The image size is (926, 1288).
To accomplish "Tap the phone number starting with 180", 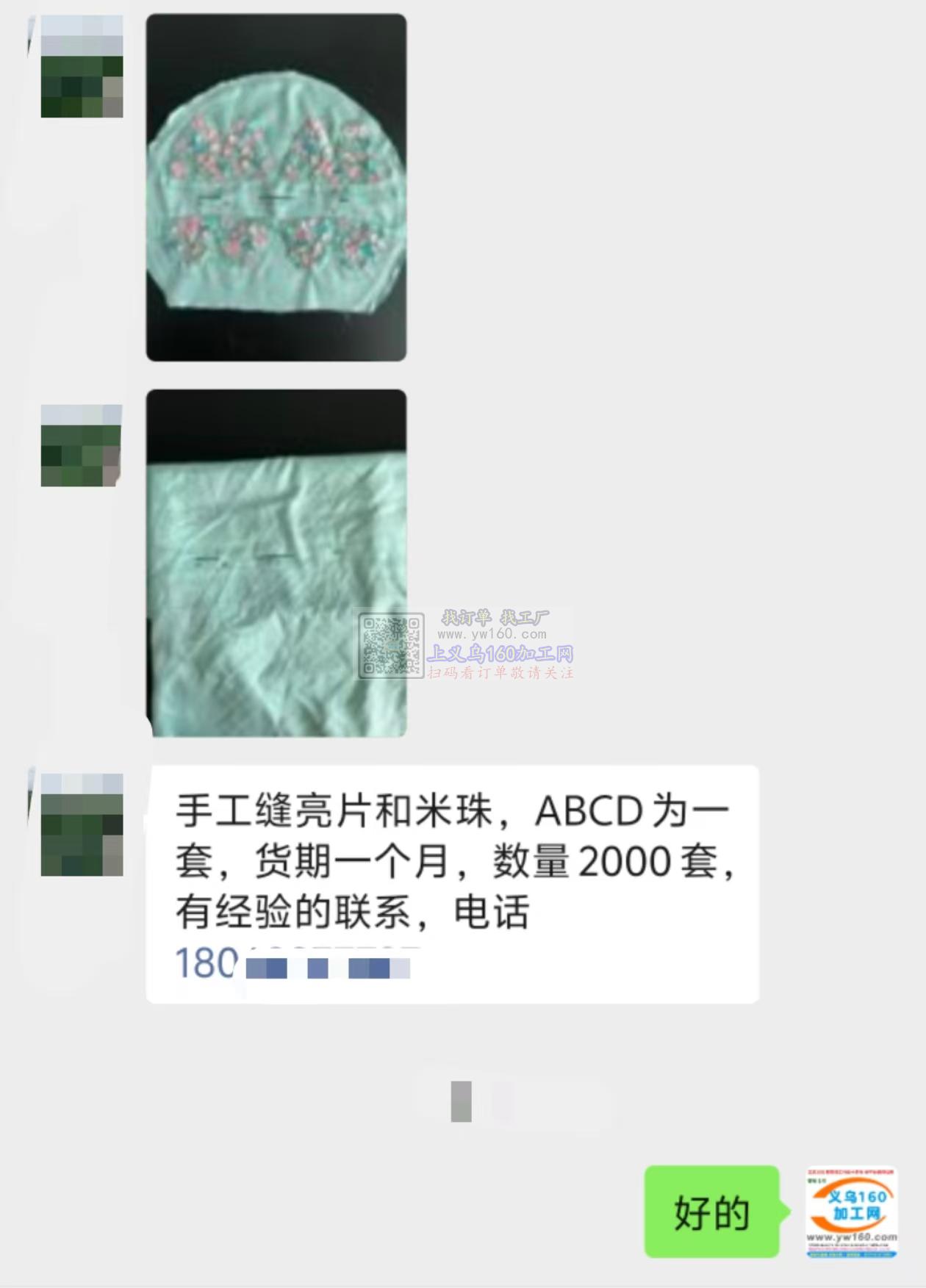I will pyautogui.click(x=292, y=963).
